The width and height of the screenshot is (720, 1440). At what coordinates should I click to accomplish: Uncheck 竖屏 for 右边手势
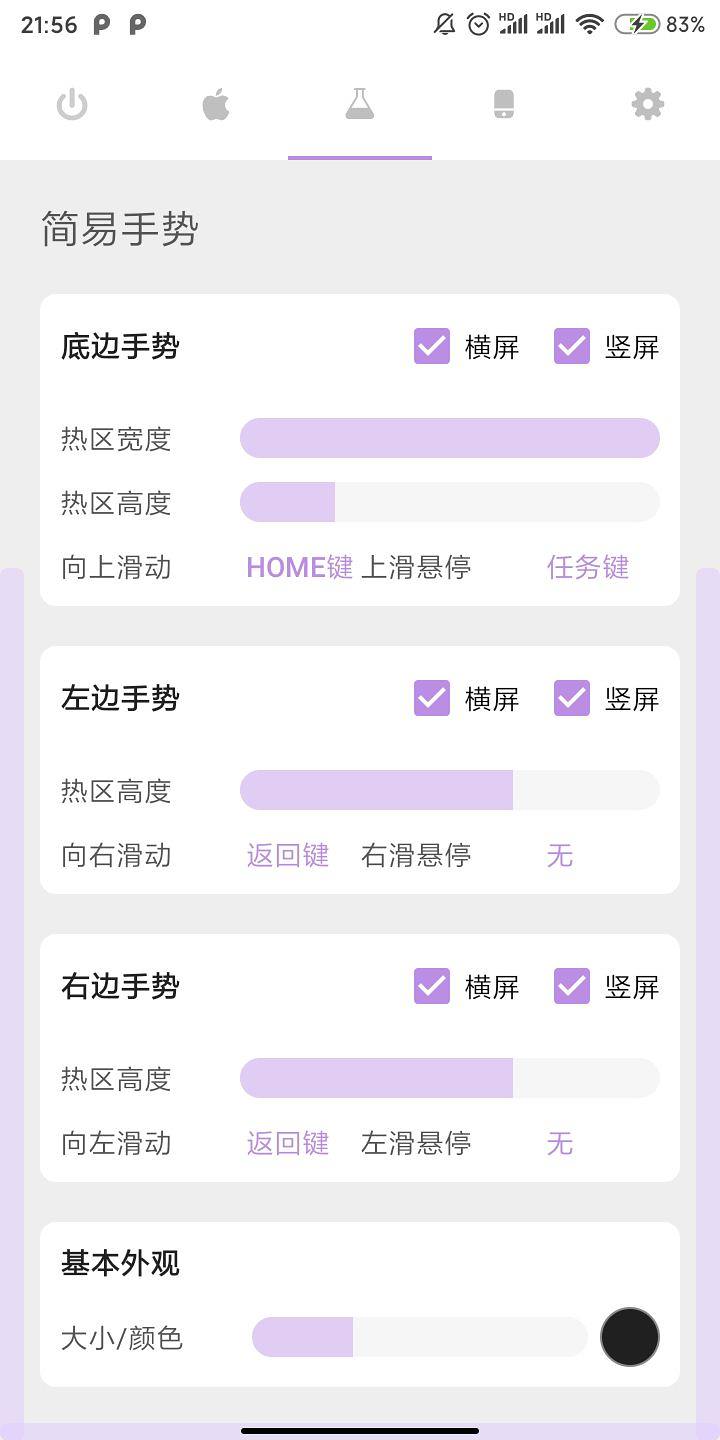coord(572,986)
